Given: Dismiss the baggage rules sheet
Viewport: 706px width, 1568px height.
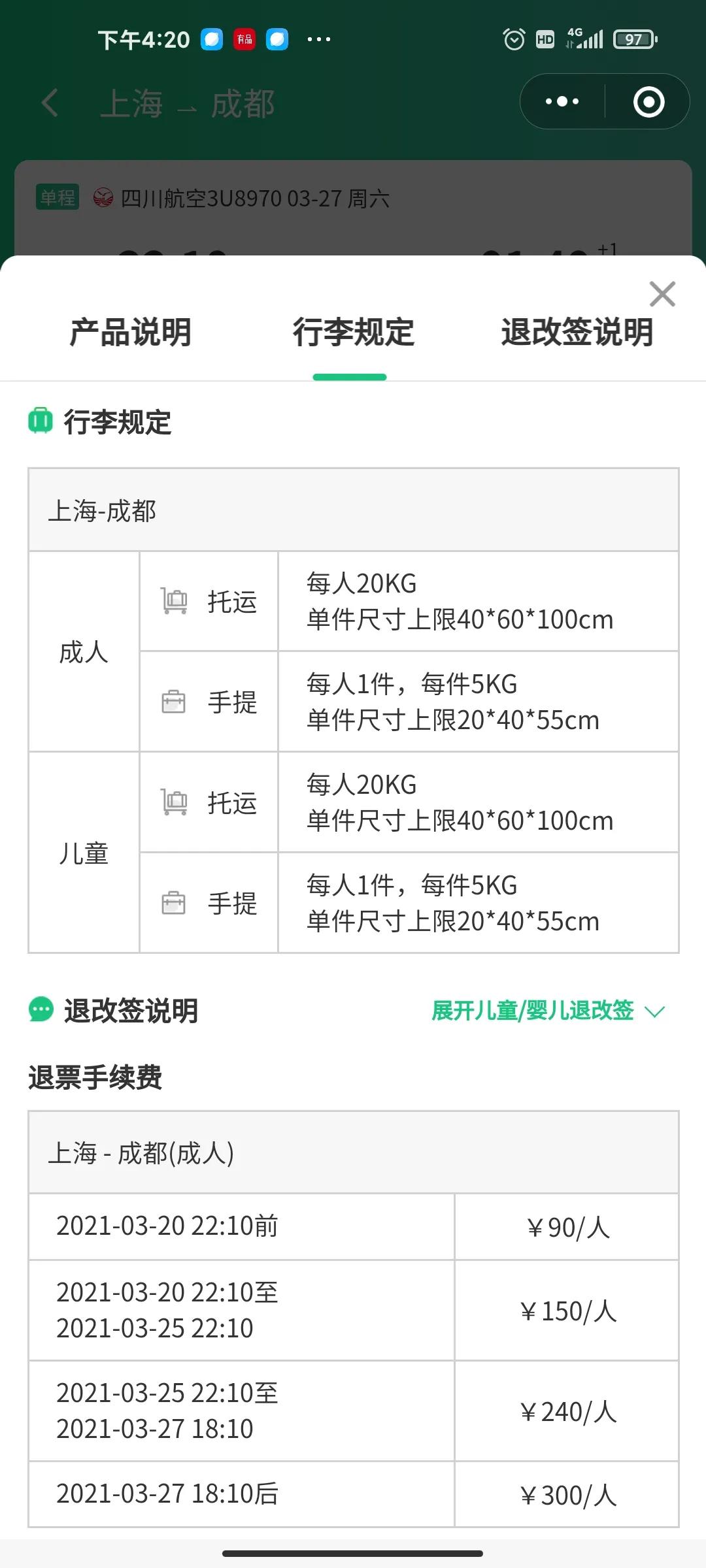Looking at the screenshot, I should [662, 294].
